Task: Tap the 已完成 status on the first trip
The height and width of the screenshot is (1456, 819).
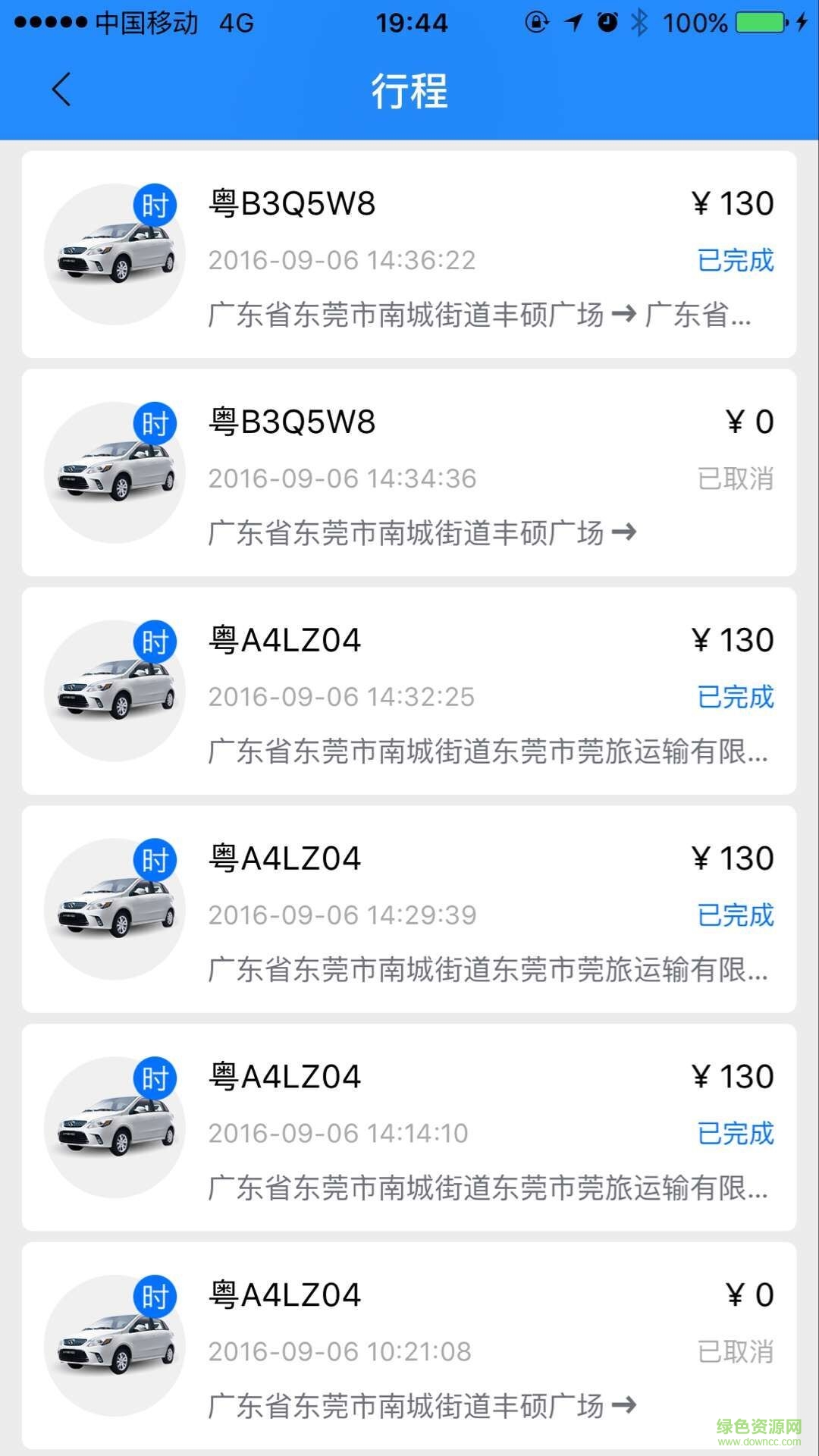Action: pos(734,261)
